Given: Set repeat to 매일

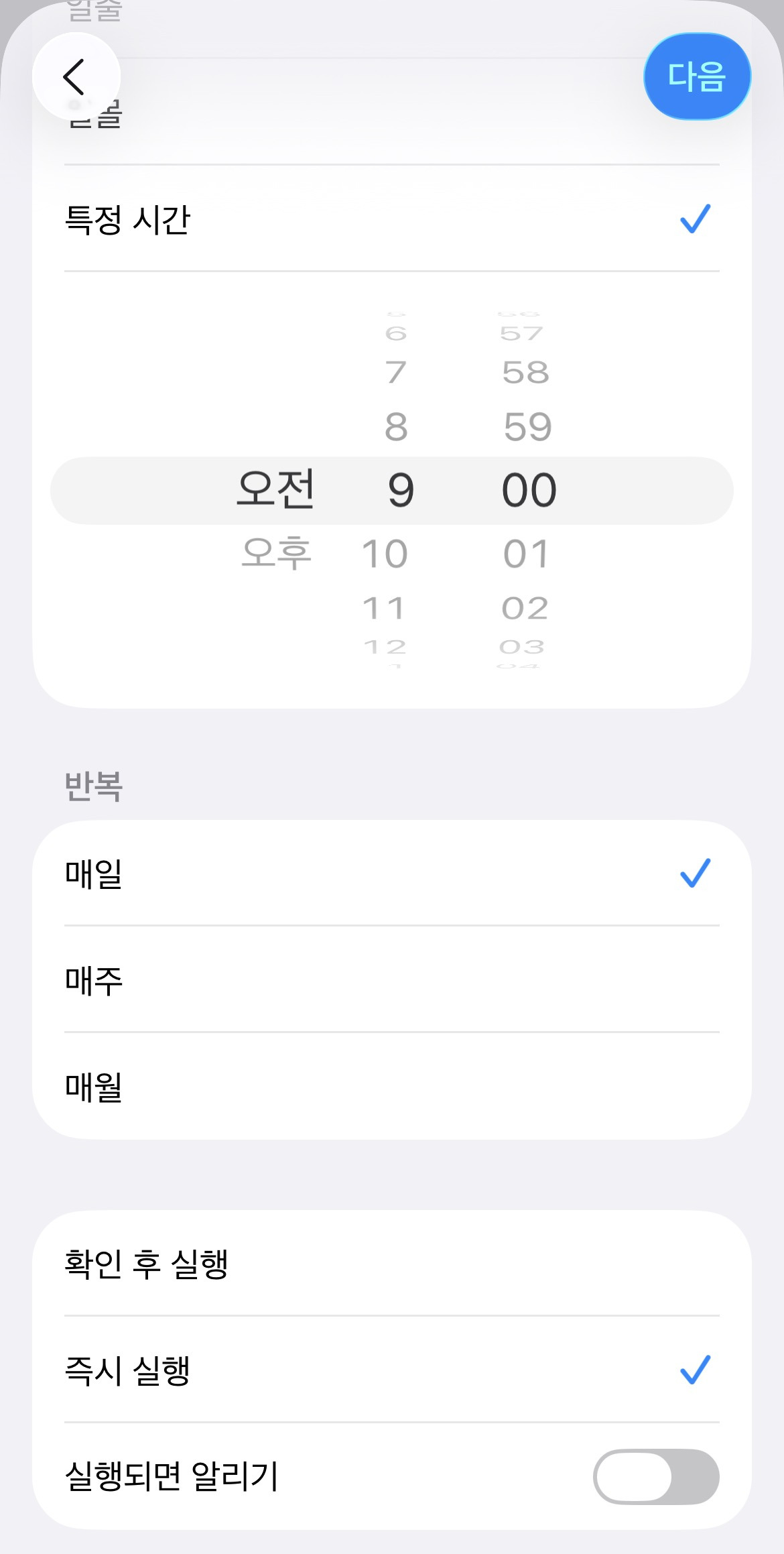Looking at the screenshot, I should coord(391,873).
